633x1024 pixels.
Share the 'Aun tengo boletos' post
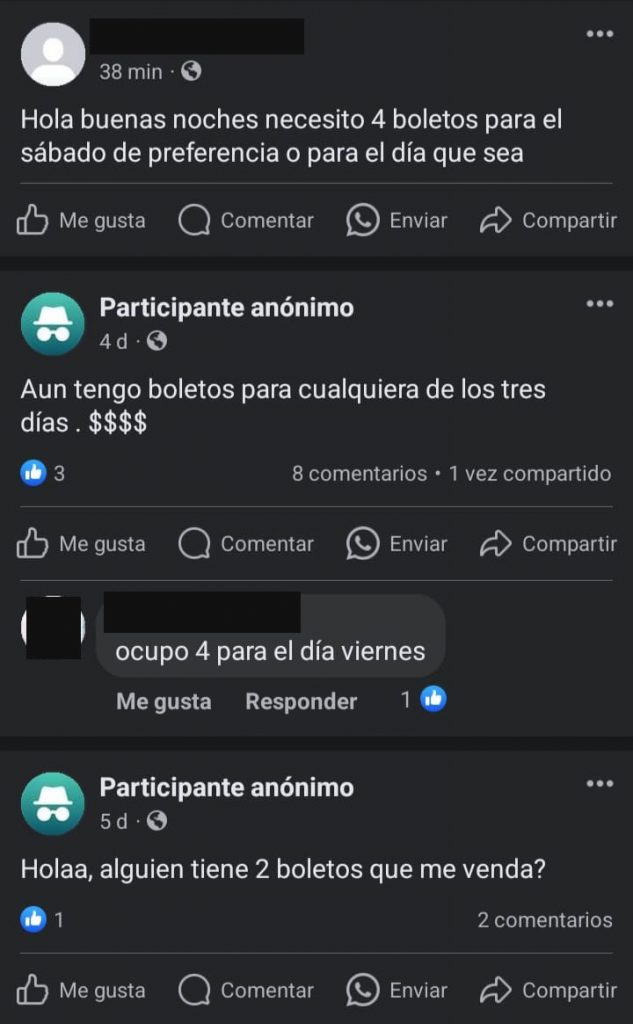point(548,544)
